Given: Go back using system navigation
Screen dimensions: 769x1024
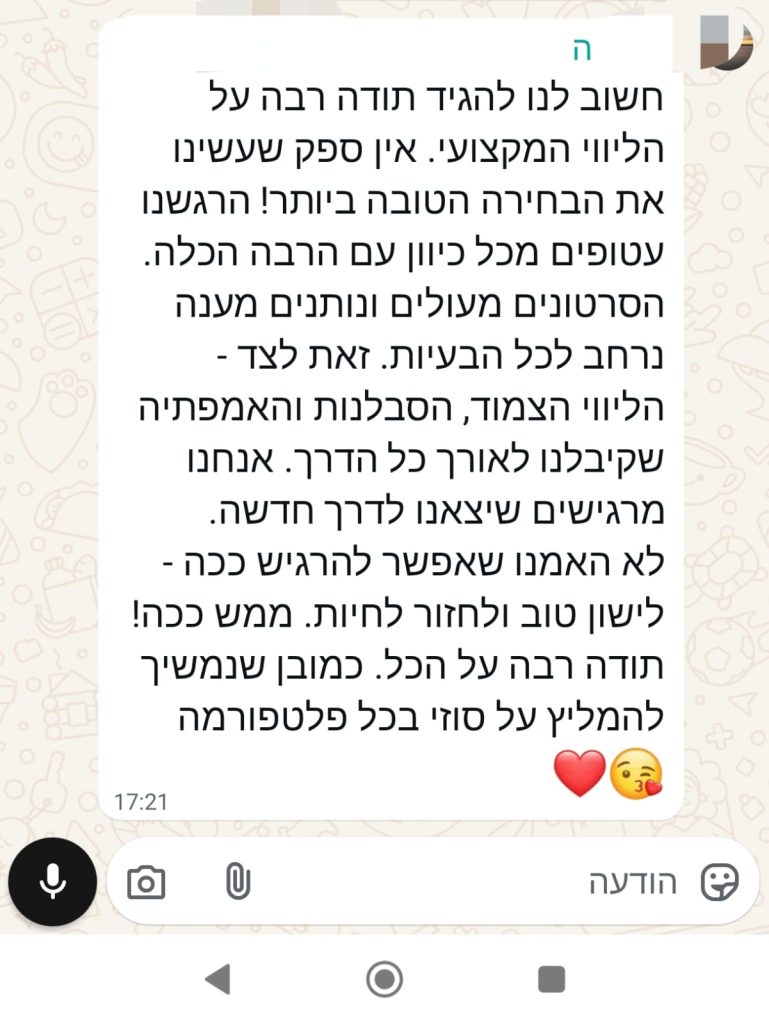Looking at the screenshot, I should click(217, 978).
